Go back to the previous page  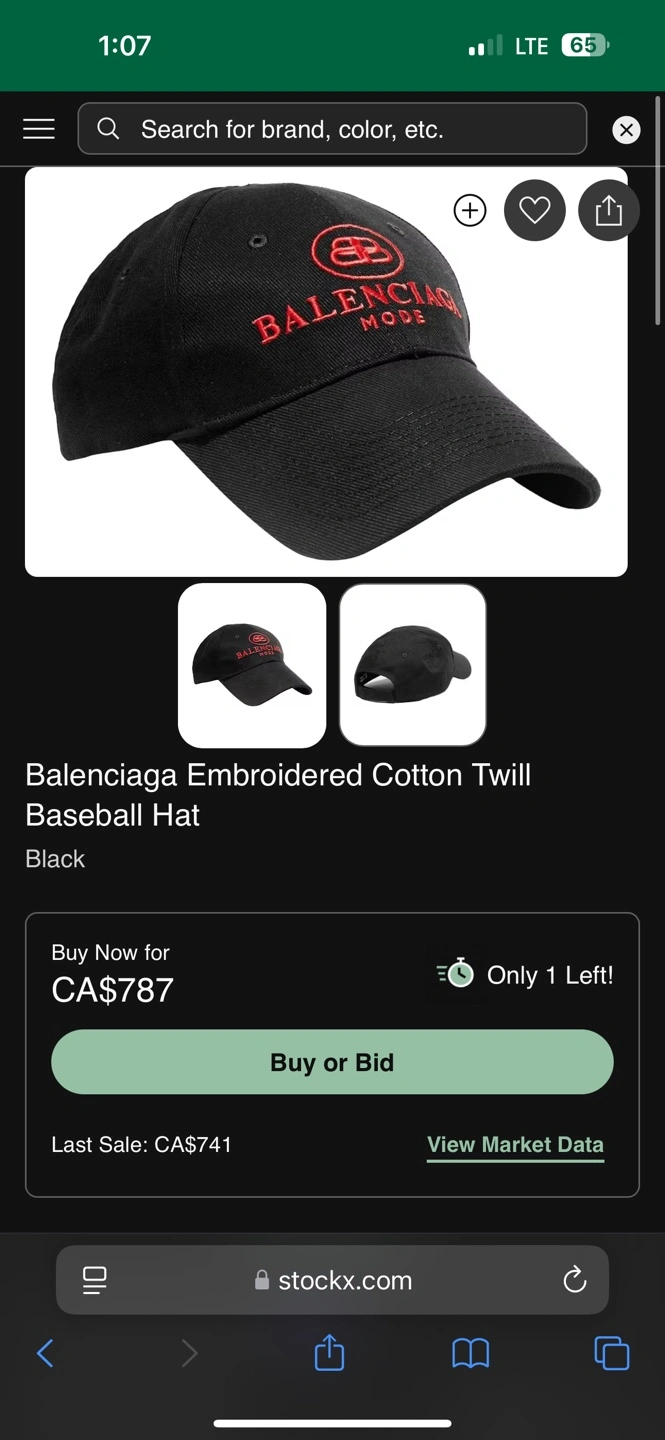point(45,1354)
